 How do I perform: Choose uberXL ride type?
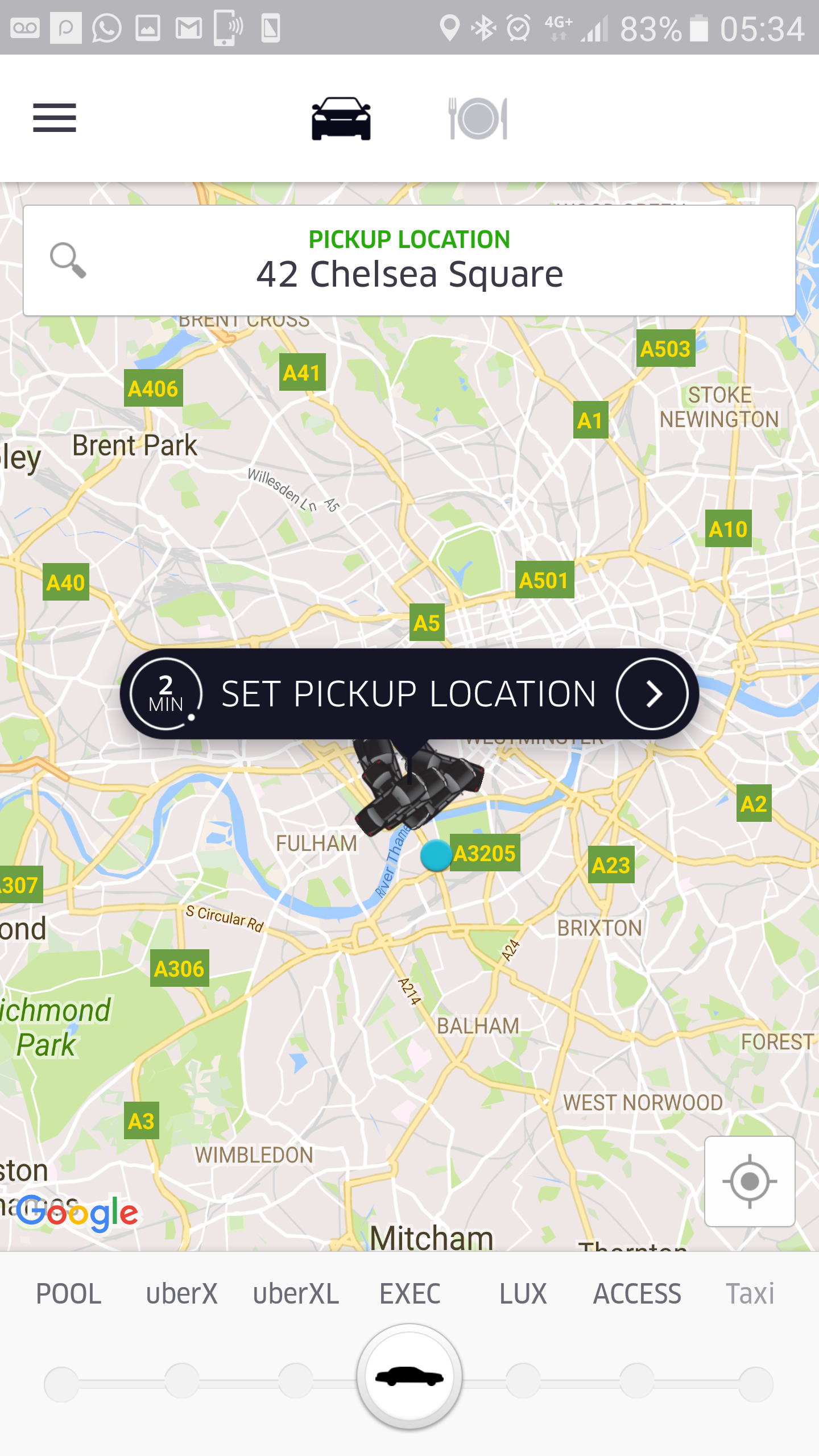pyautogui.click(x=296, y=1294)
